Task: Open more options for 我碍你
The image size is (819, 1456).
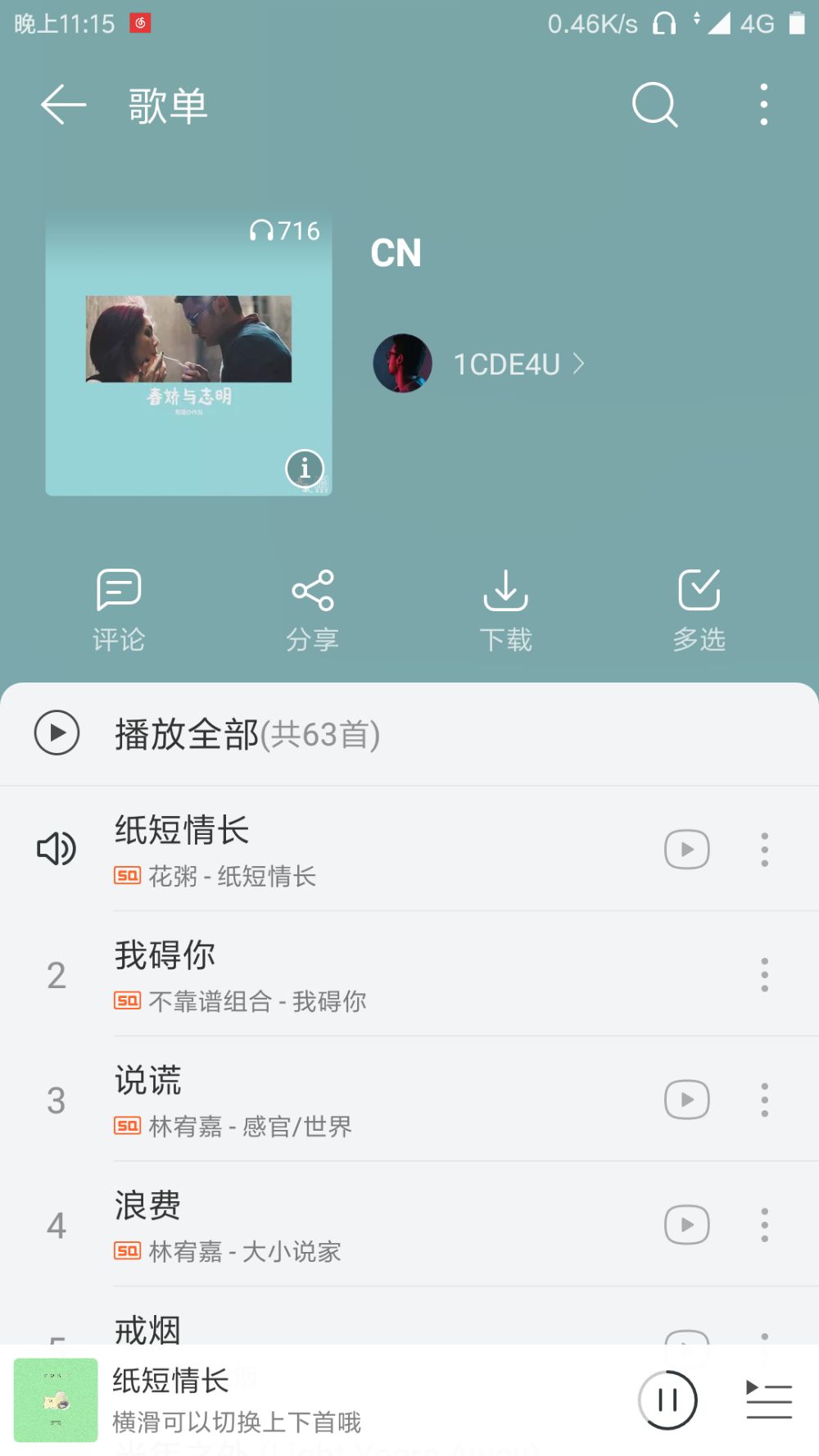Action: pos(764,974)
